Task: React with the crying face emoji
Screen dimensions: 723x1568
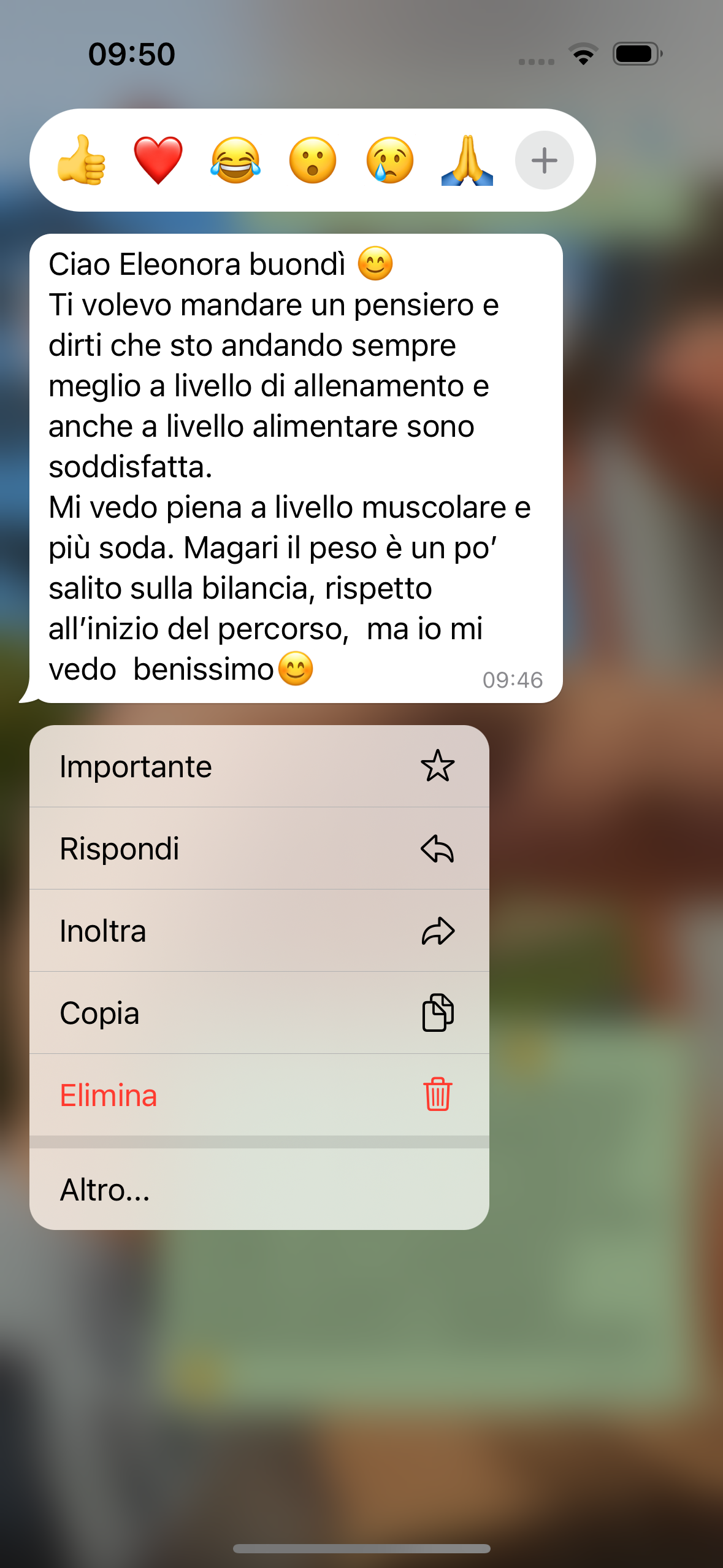Action: tap(390, 161)
